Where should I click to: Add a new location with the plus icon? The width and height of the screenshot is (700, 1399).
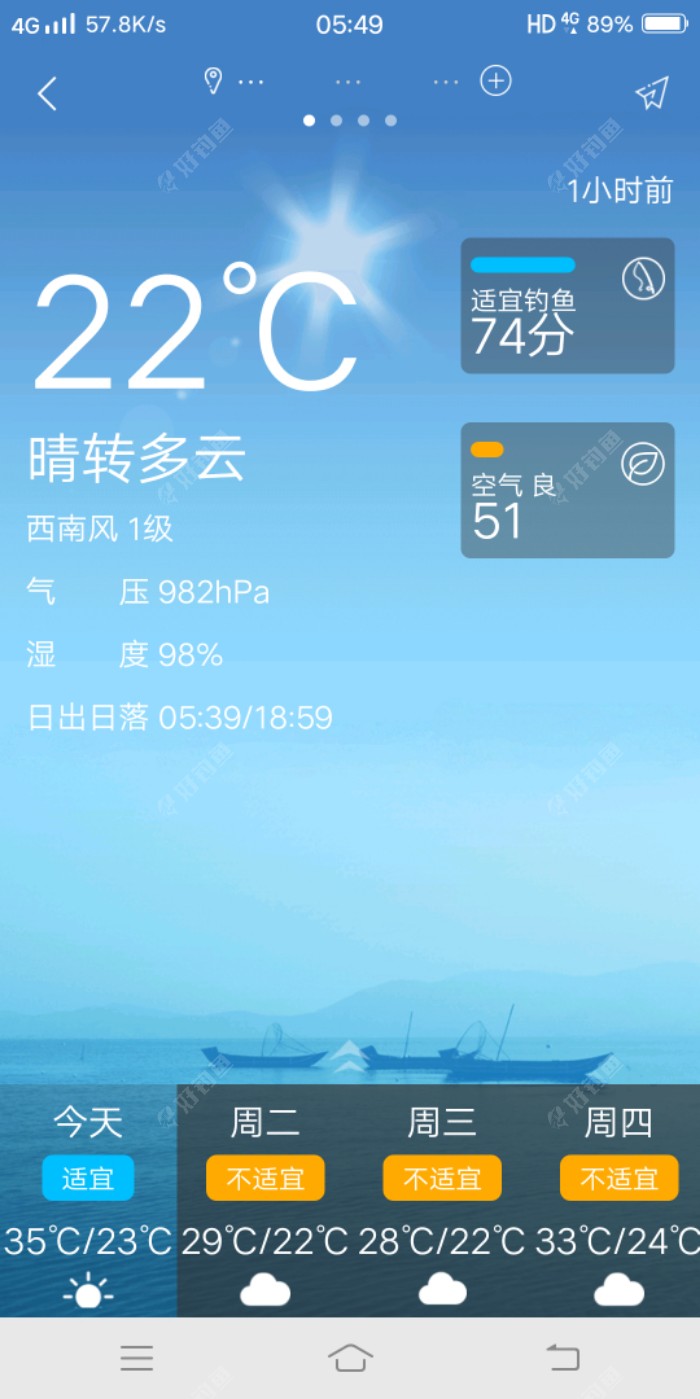tap(496, 81)
